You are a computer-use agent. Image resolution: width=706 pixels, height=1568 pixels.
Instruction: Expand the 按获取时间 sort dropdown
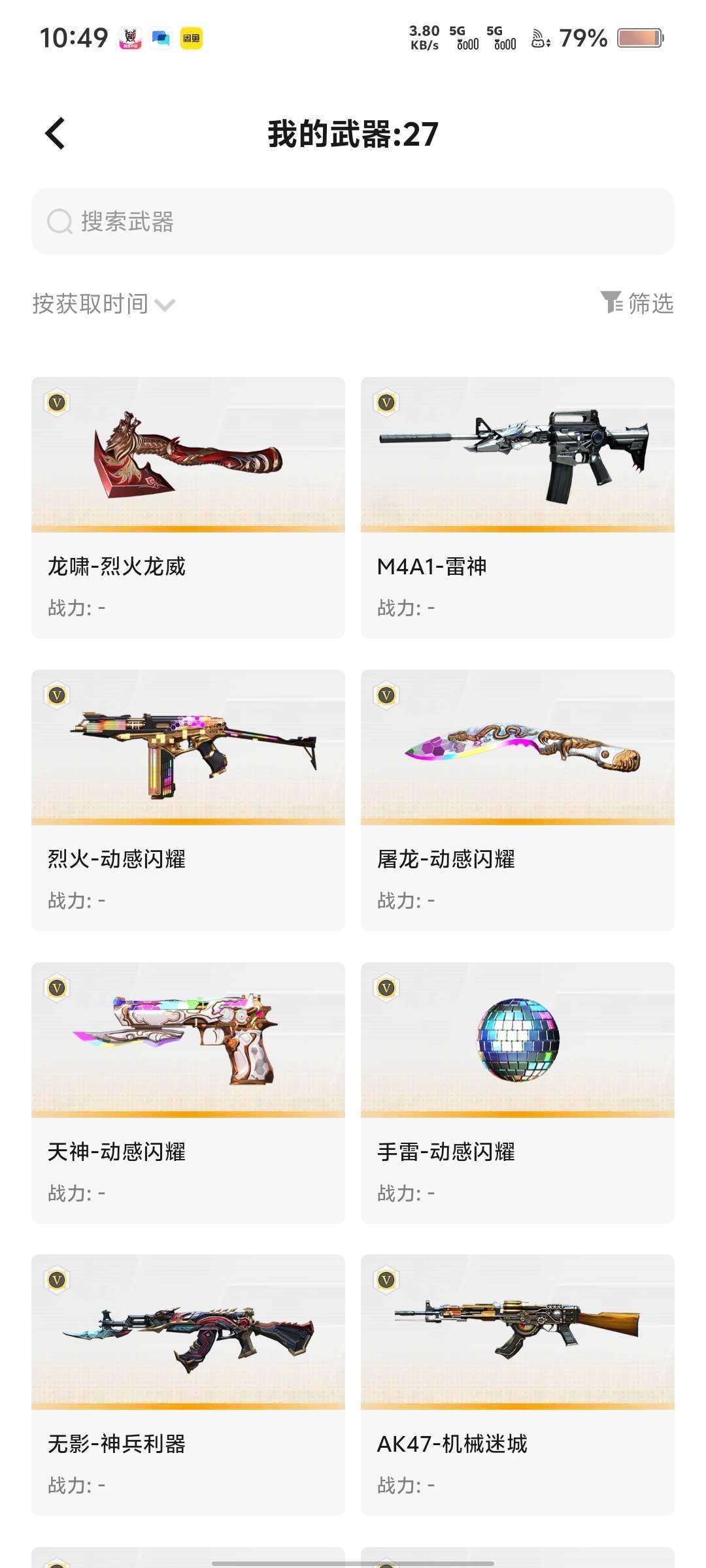point(104,304)
